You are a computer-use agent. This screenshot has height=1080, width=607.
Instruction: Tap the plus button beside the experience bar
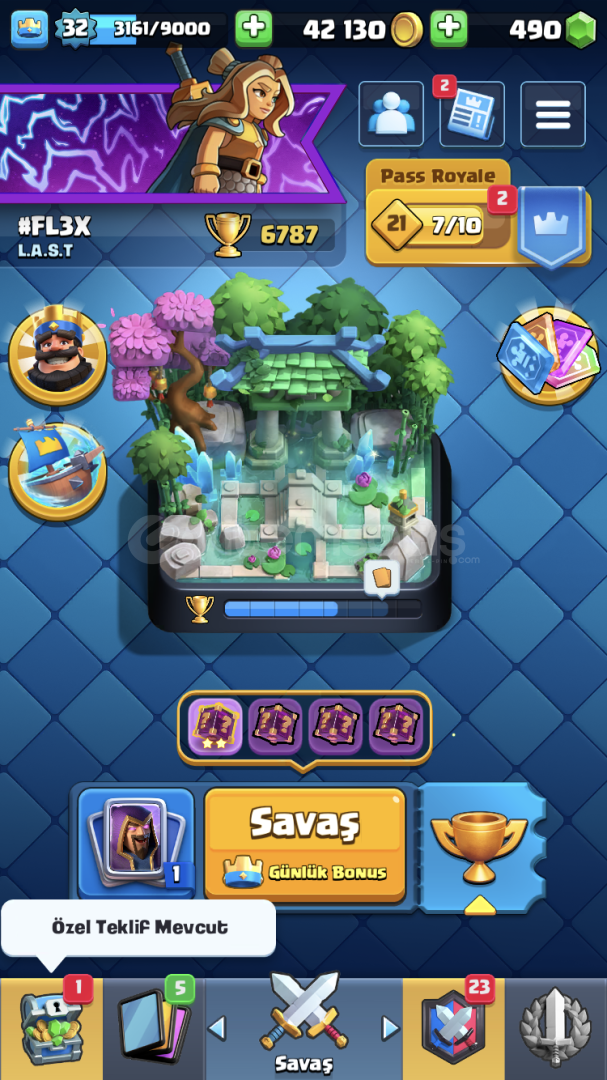[x=254, y=28]
